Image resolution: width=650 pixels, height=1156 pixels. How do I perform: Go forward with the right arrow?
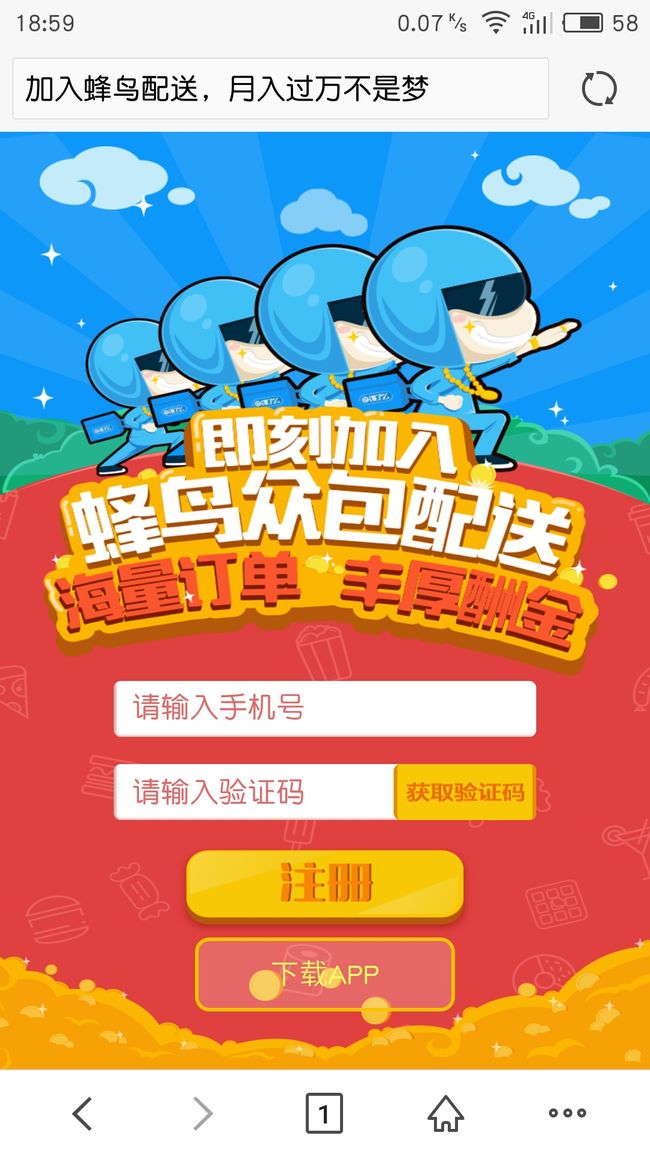(203, 1113)
